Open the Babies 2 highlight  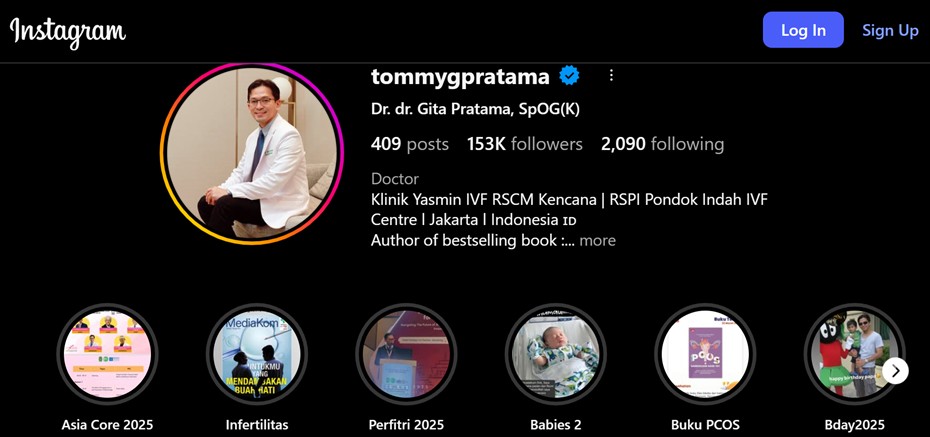556,354
